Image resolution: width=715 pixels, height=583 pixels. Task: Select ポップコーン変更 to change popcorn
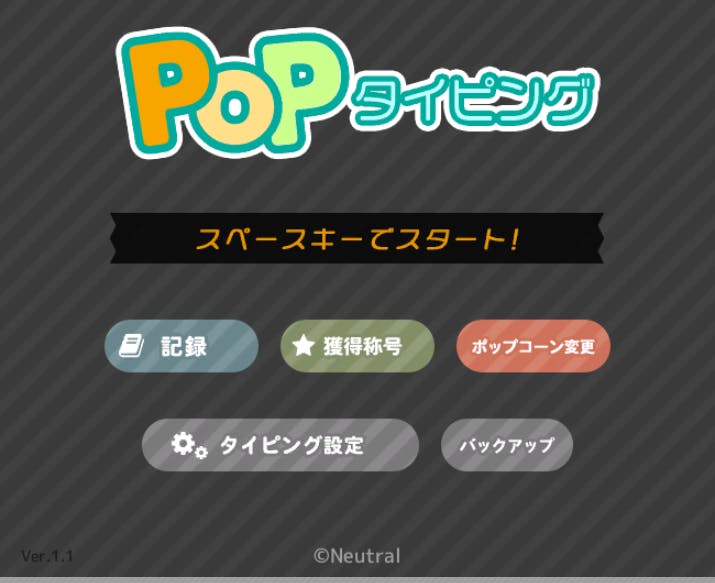point(533,346)
